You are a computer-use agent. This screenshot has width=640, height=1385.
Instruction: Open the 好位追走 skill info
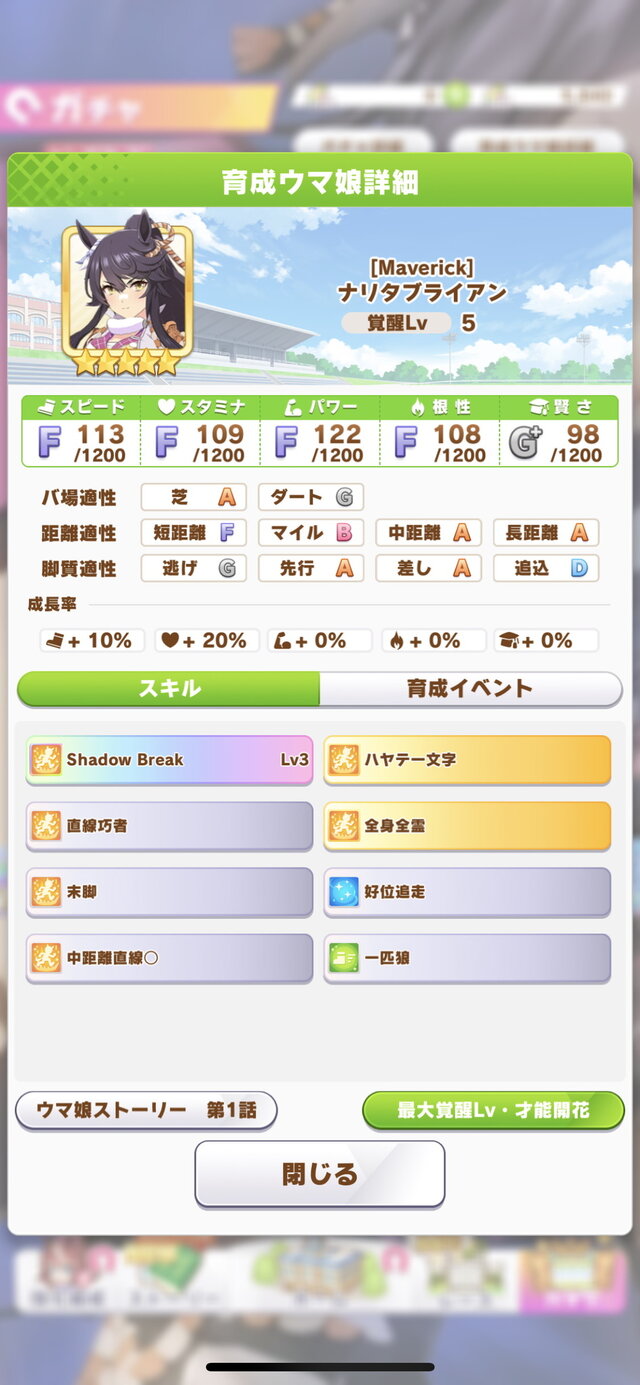467,892
